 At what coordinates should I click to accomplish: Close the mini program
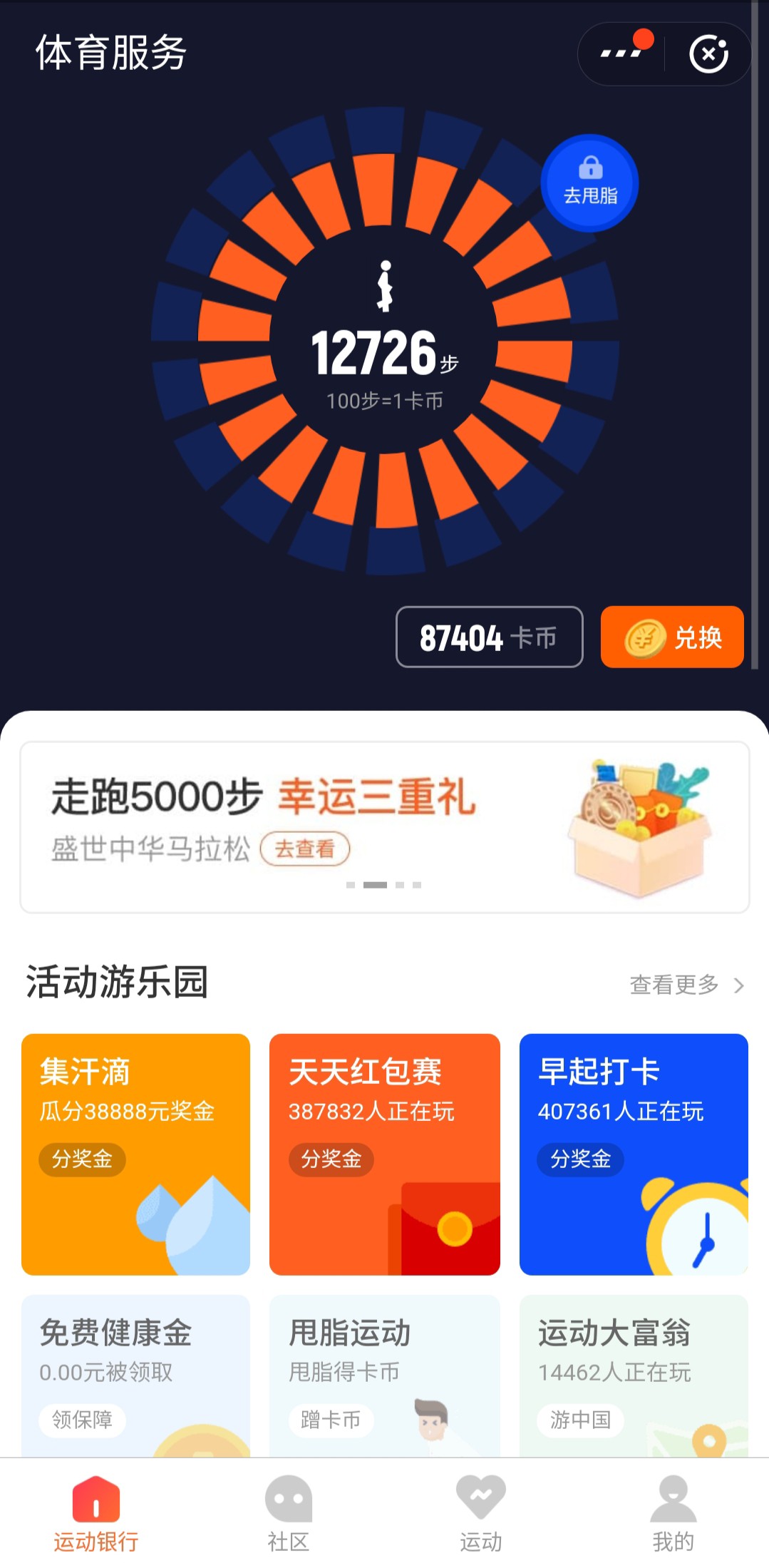[x=708, y=53]
